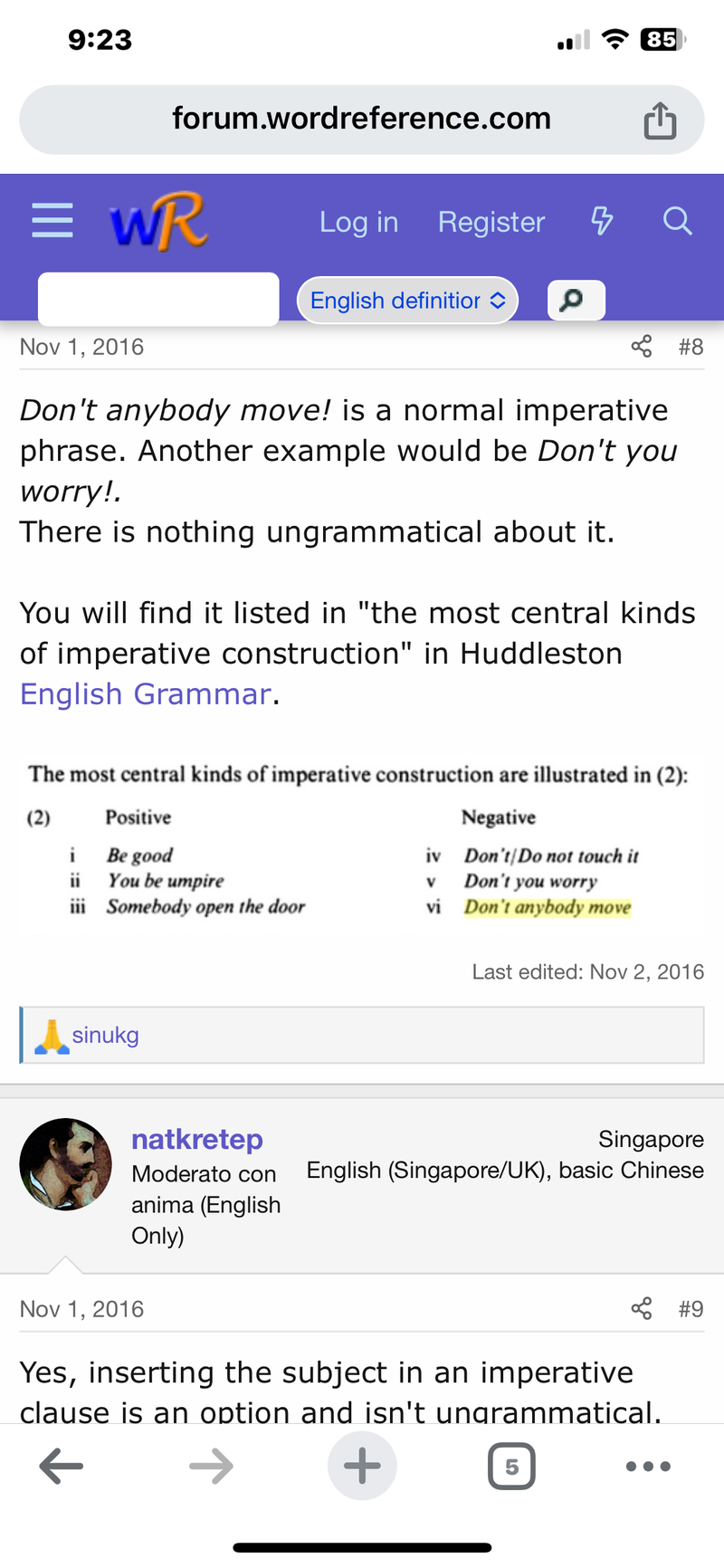724x1568 pixels.
Task: View sinukg's reaction to the post
Action: [105, 1035]
